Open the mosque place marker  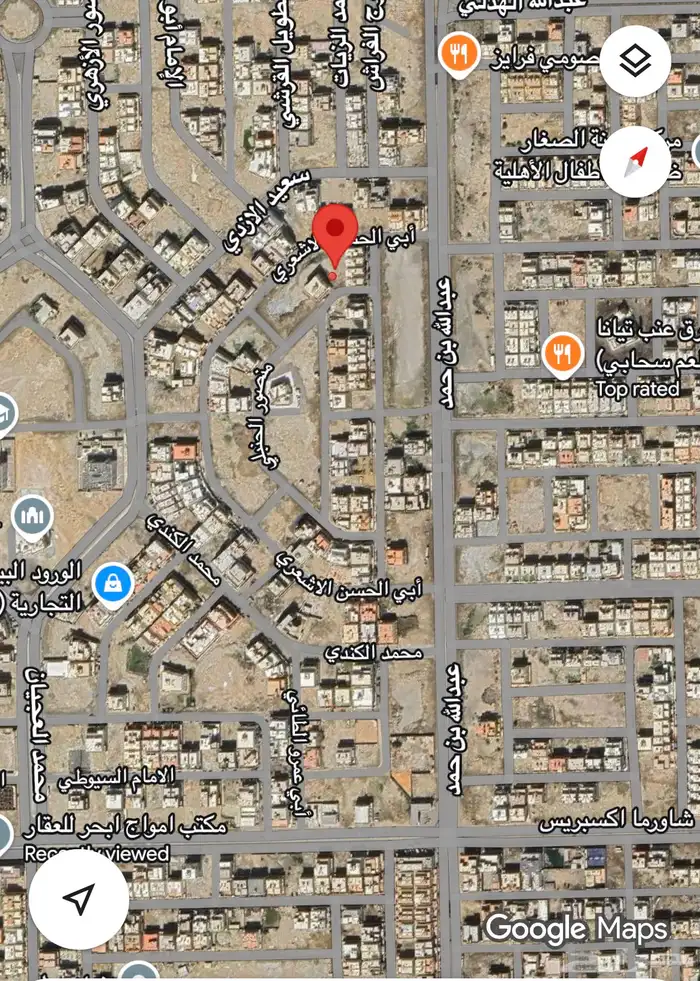click(32, 517)
